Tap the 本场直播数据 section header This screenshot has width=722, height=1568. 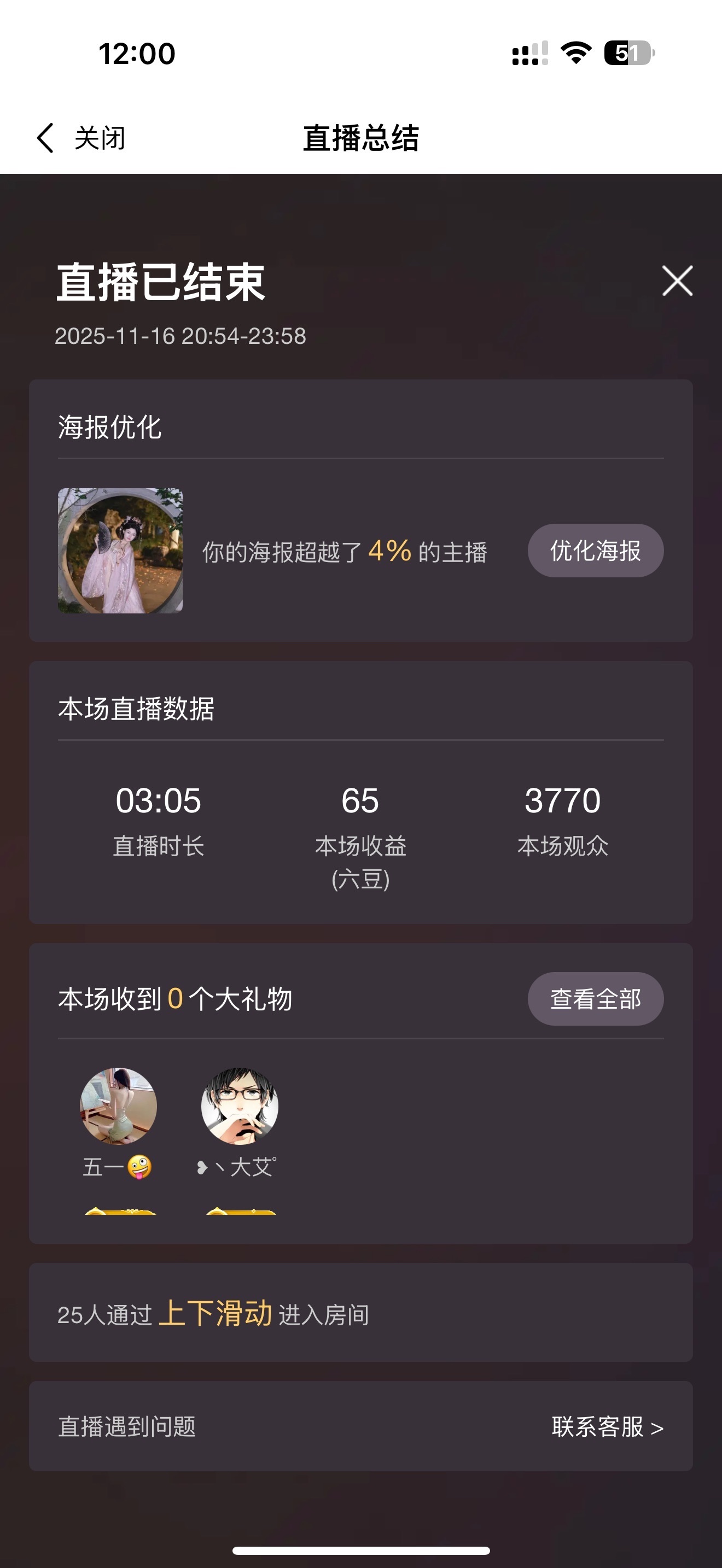click(x=139, y=709)
